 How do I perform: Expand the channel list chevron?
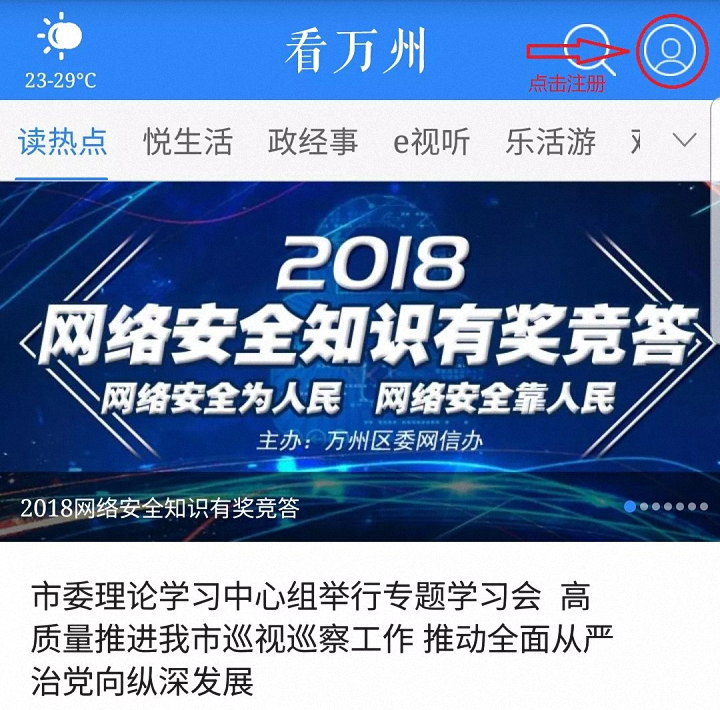click(x=685, y=140)
